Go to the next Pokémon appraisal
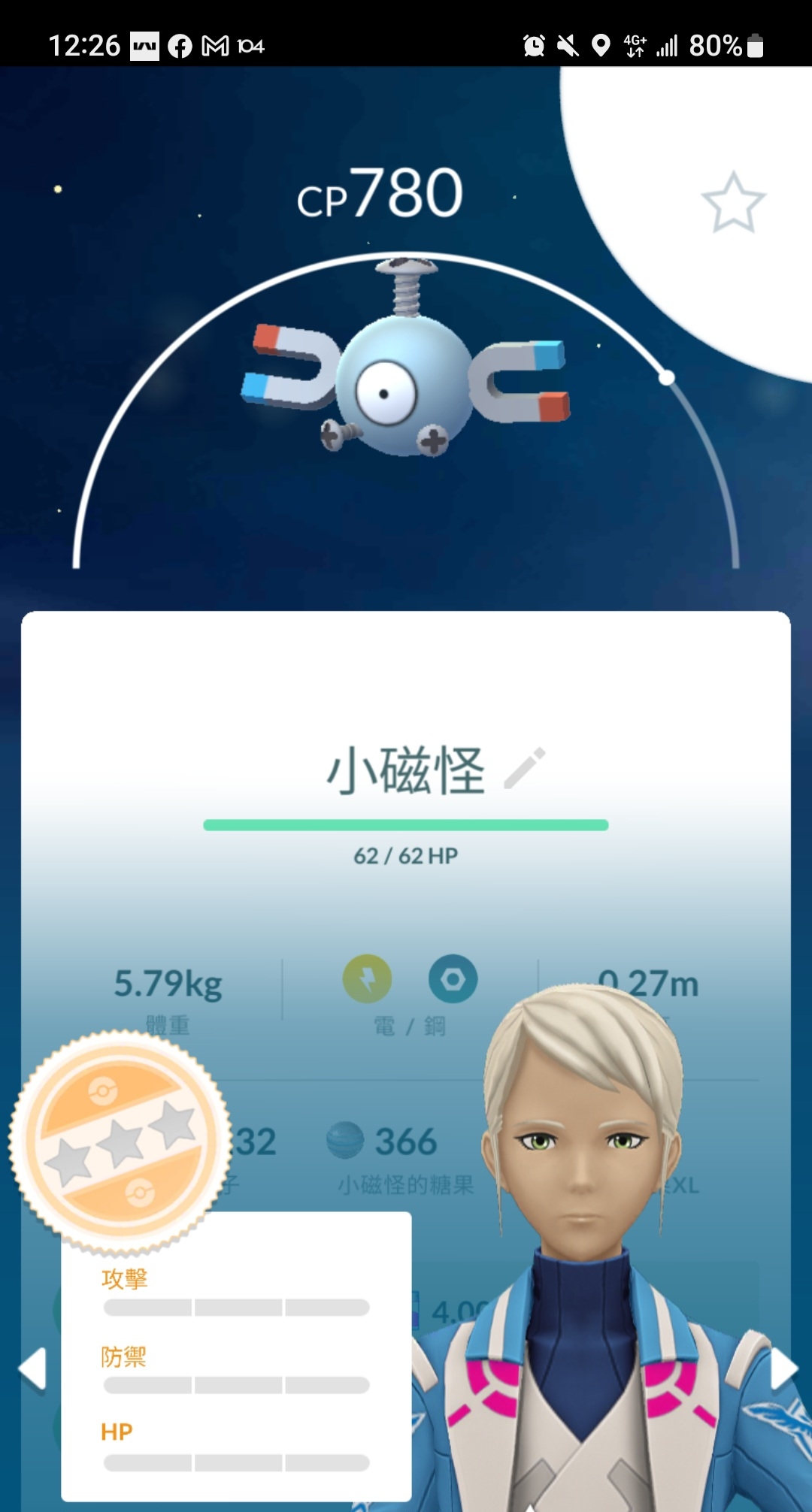 (x=783, y=1368)
